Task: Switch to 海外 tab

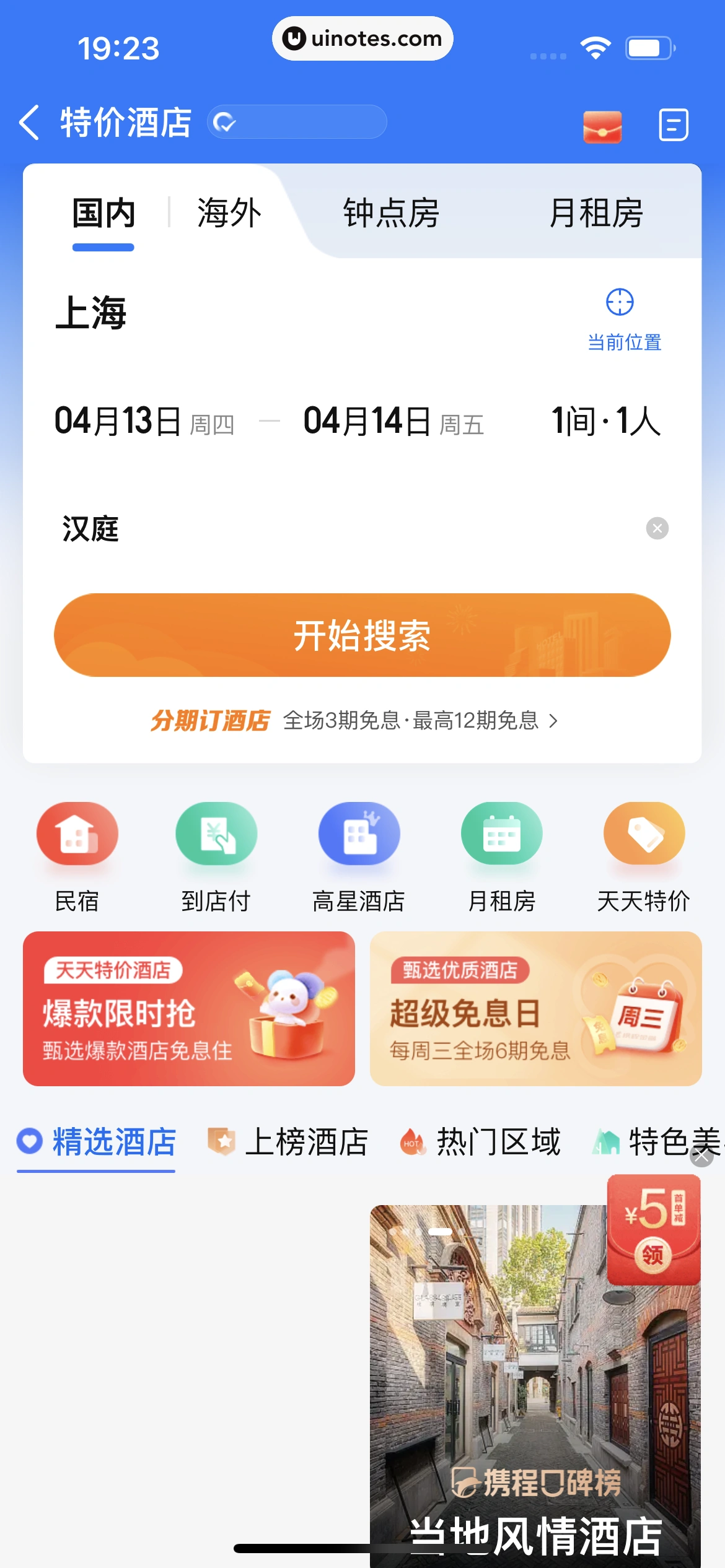Action: tap(229, 214)
